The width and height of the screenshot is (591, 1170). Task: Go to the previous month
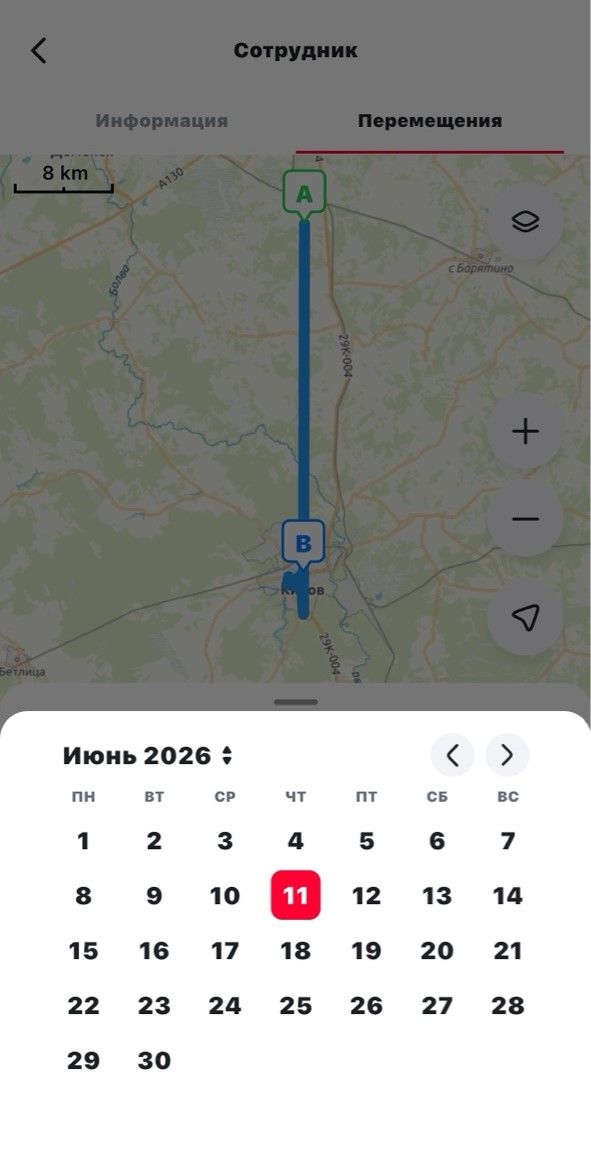coord(452,756)
